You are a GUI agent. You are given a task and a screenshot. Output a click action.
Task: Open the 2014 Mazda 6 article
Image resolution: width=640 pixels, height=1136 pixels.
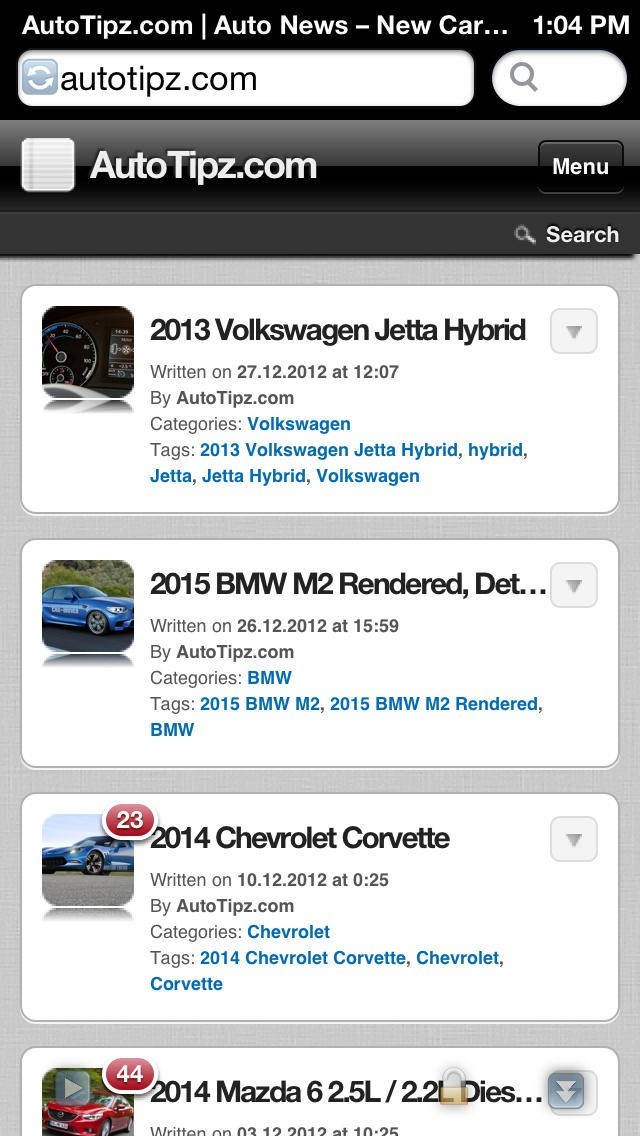point(346,1092)
